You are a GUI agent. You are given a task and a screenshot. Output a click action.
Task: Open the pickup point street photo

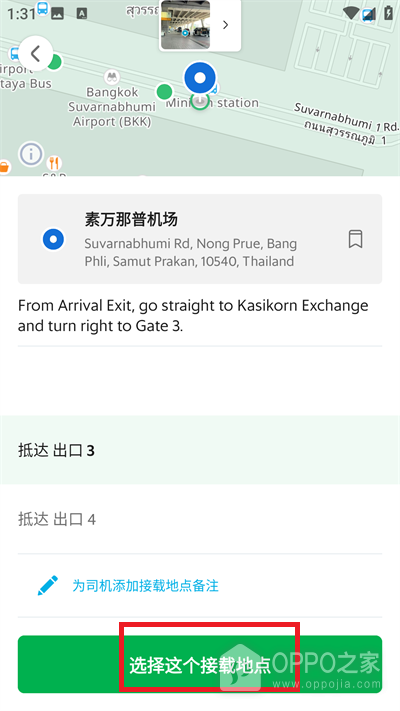[x=200, y=25]
